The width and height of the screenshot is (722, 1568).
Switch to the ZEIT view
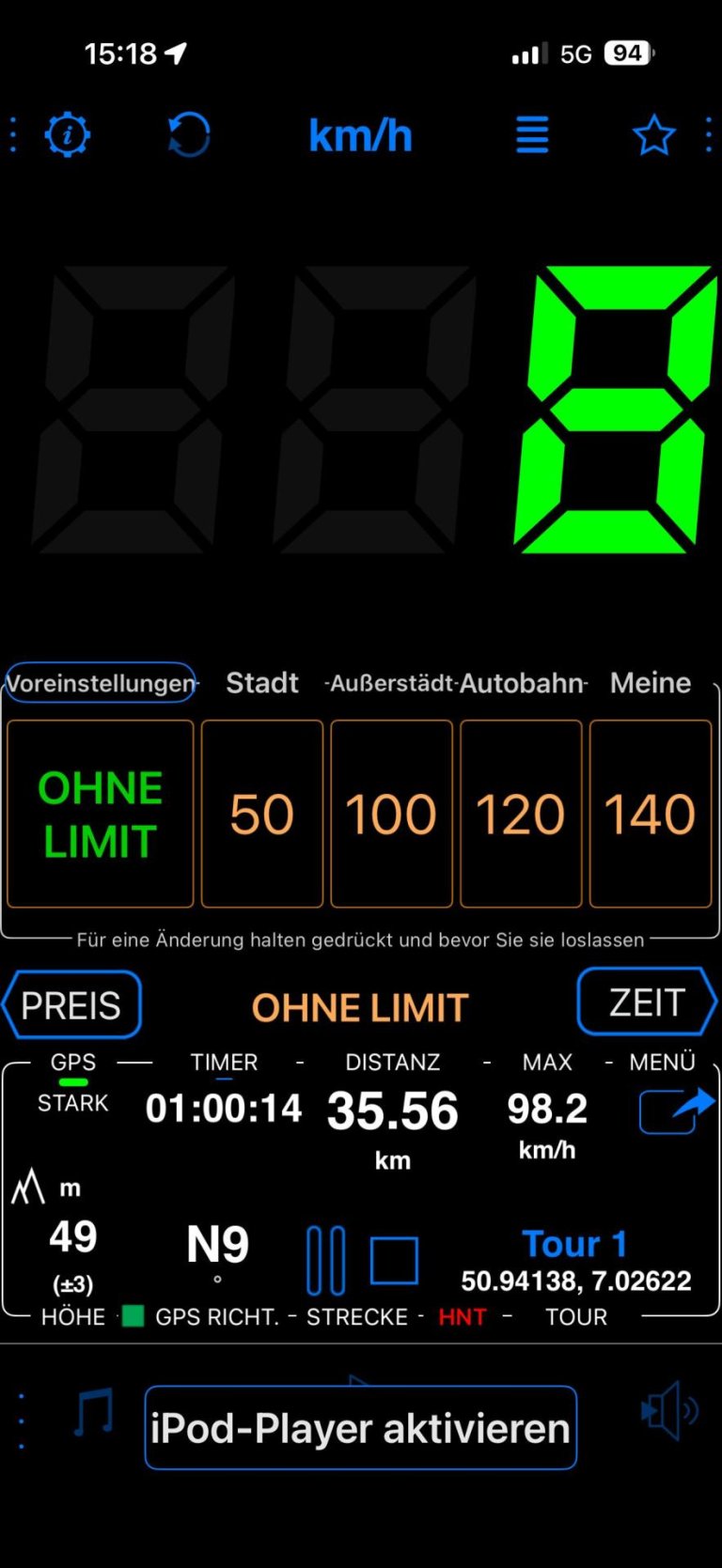(x=647, y=1002)
